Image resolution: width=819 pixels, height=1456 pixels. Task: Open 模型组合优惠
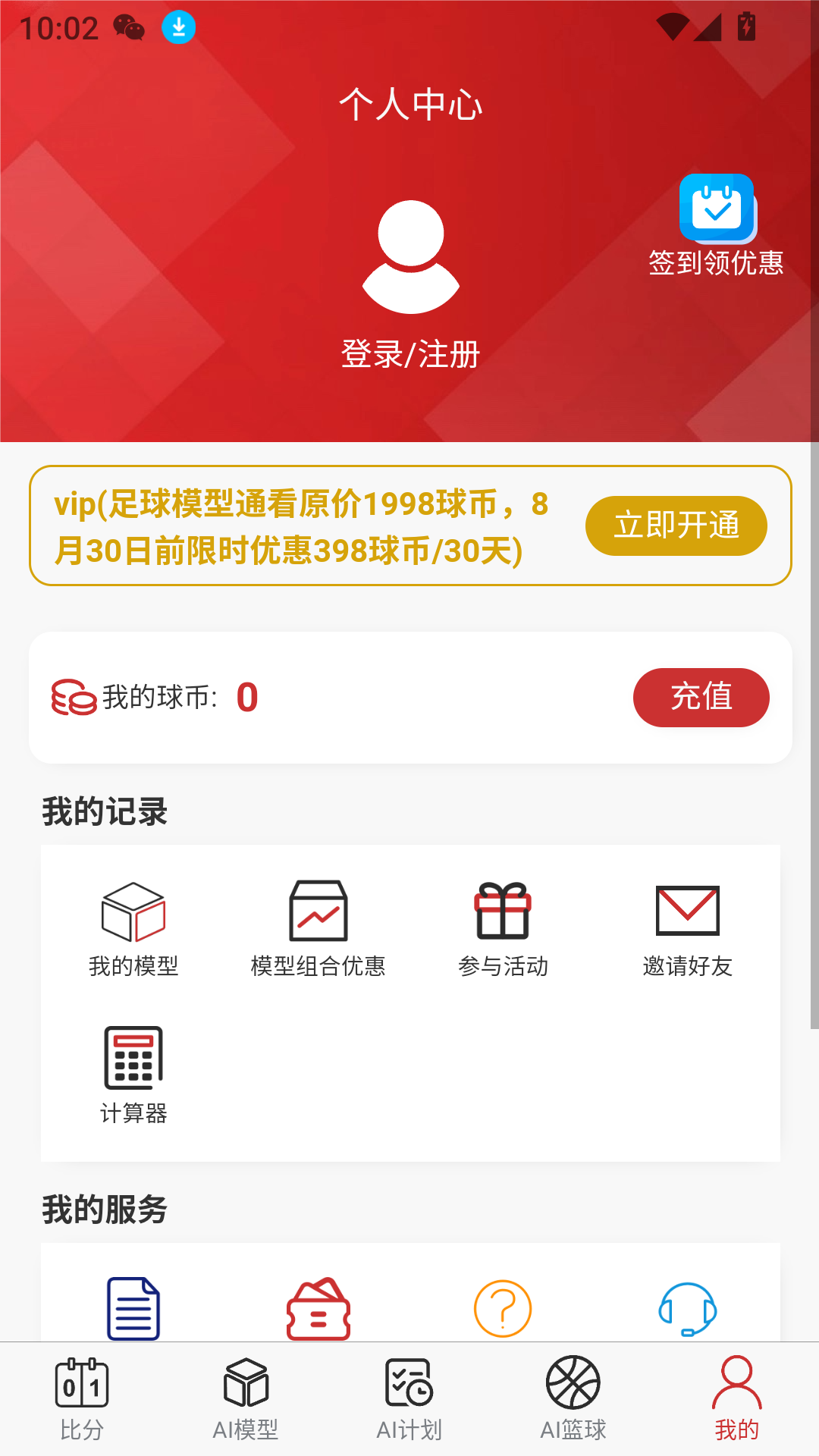click(318, 929)
